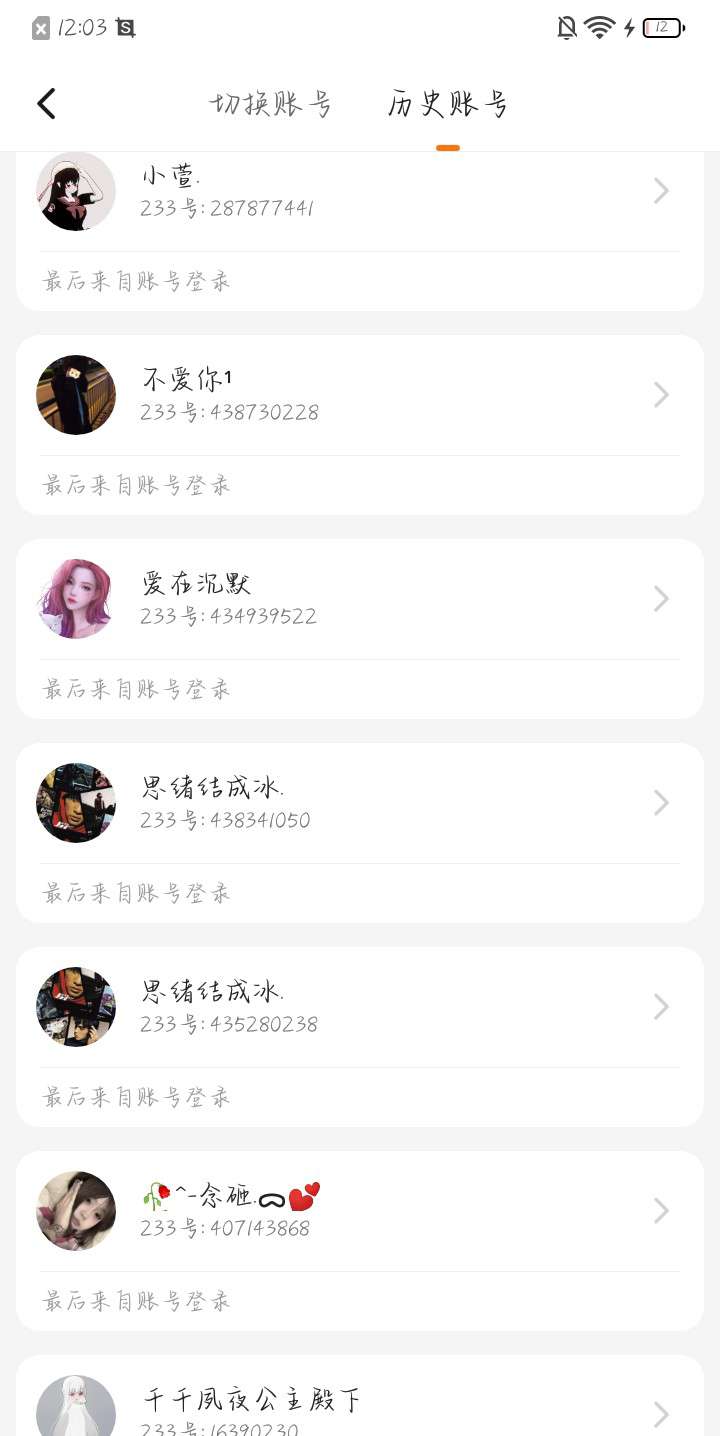Open the 小萱 account row
Screen dimensions: 720x1436
(x=360, y=192)
